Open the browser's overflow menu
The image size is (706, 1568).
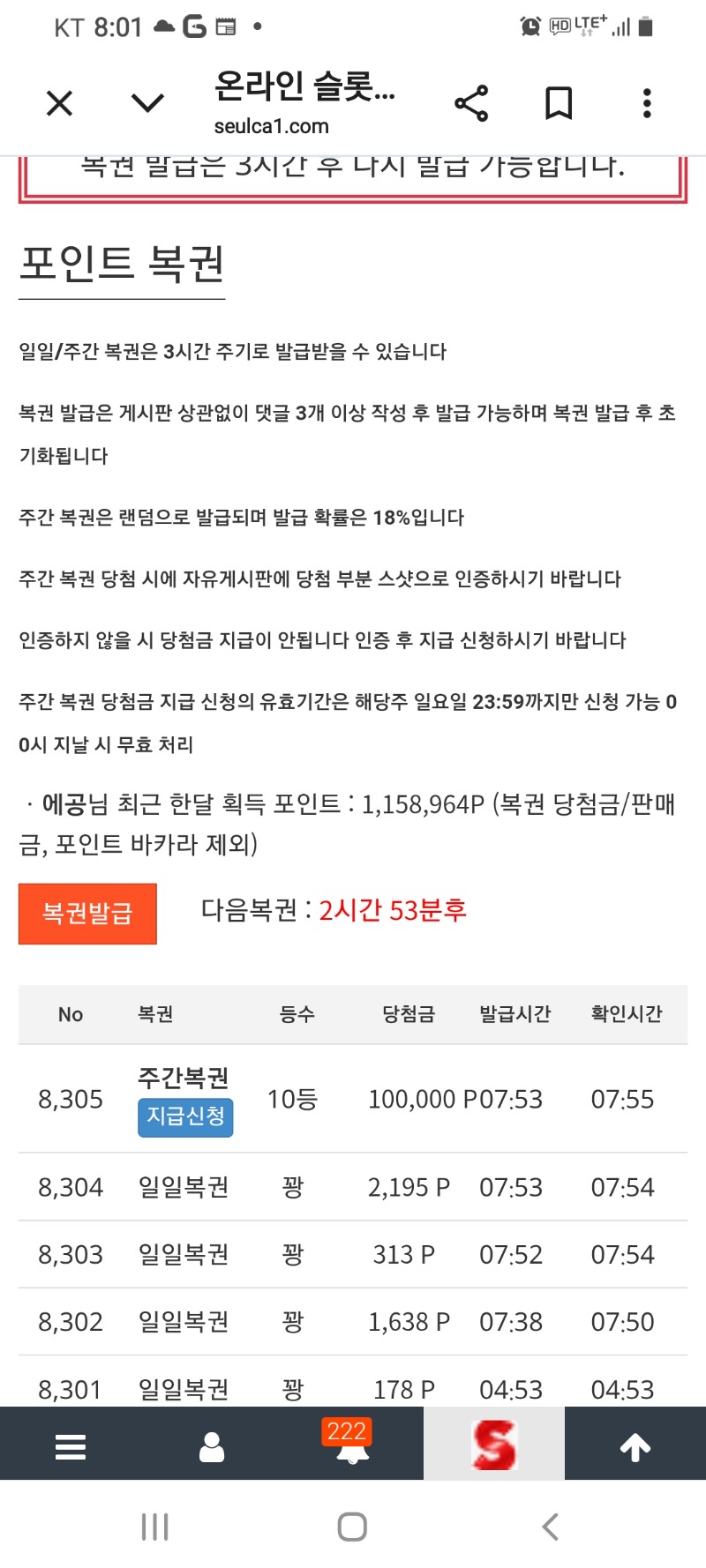click(647, 104)
